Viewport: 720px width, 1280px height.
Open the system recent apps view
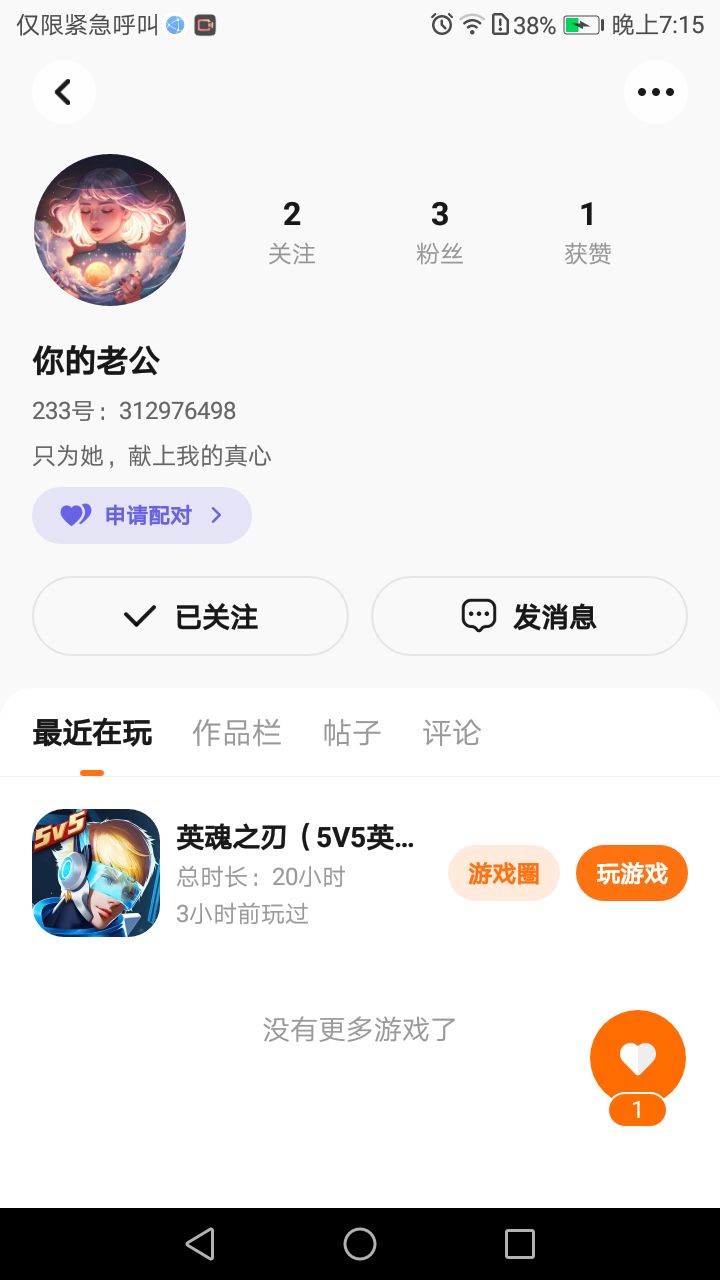pos(520,1244)
